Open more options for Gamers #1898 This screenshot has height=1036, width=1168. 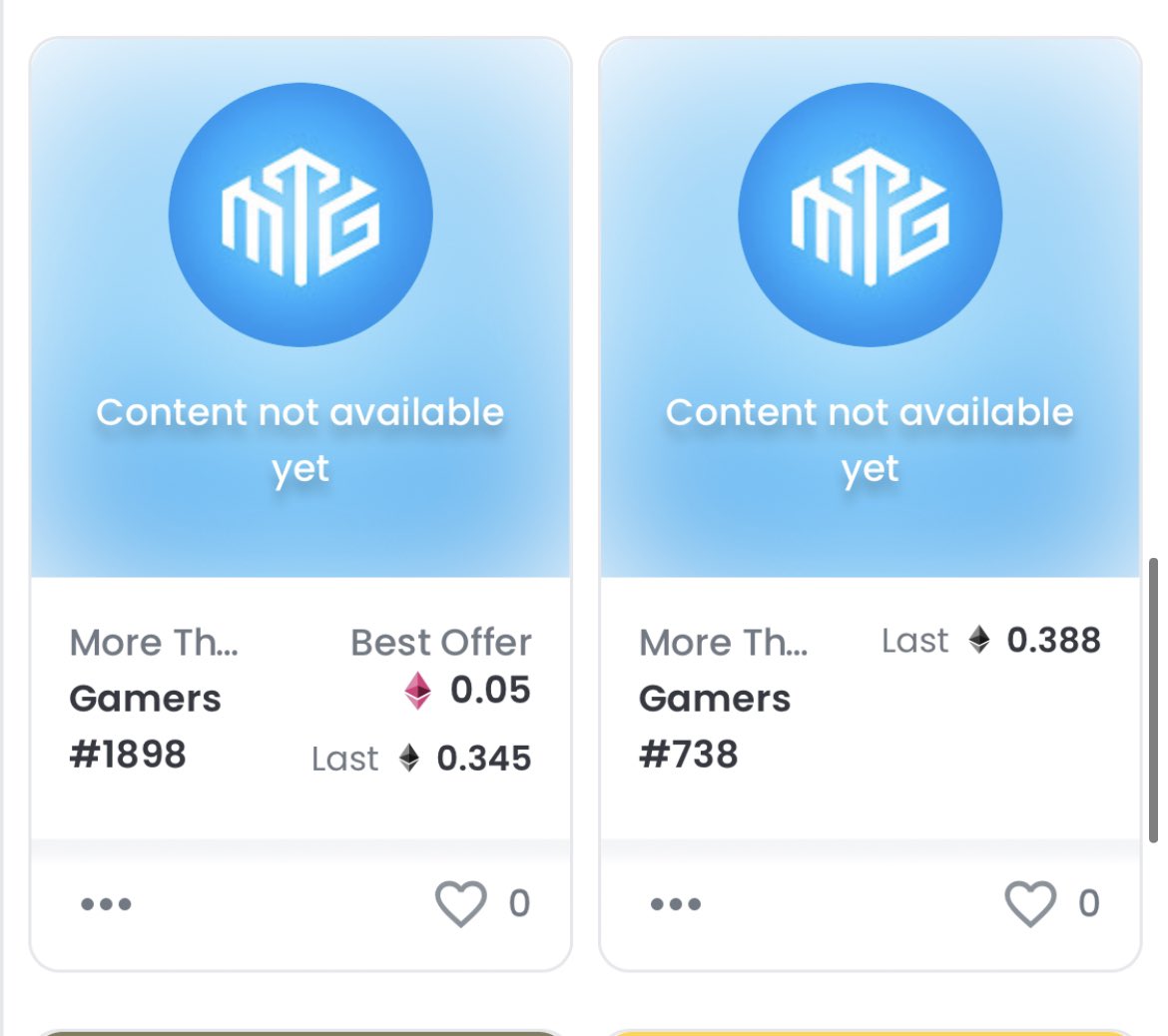106,904
